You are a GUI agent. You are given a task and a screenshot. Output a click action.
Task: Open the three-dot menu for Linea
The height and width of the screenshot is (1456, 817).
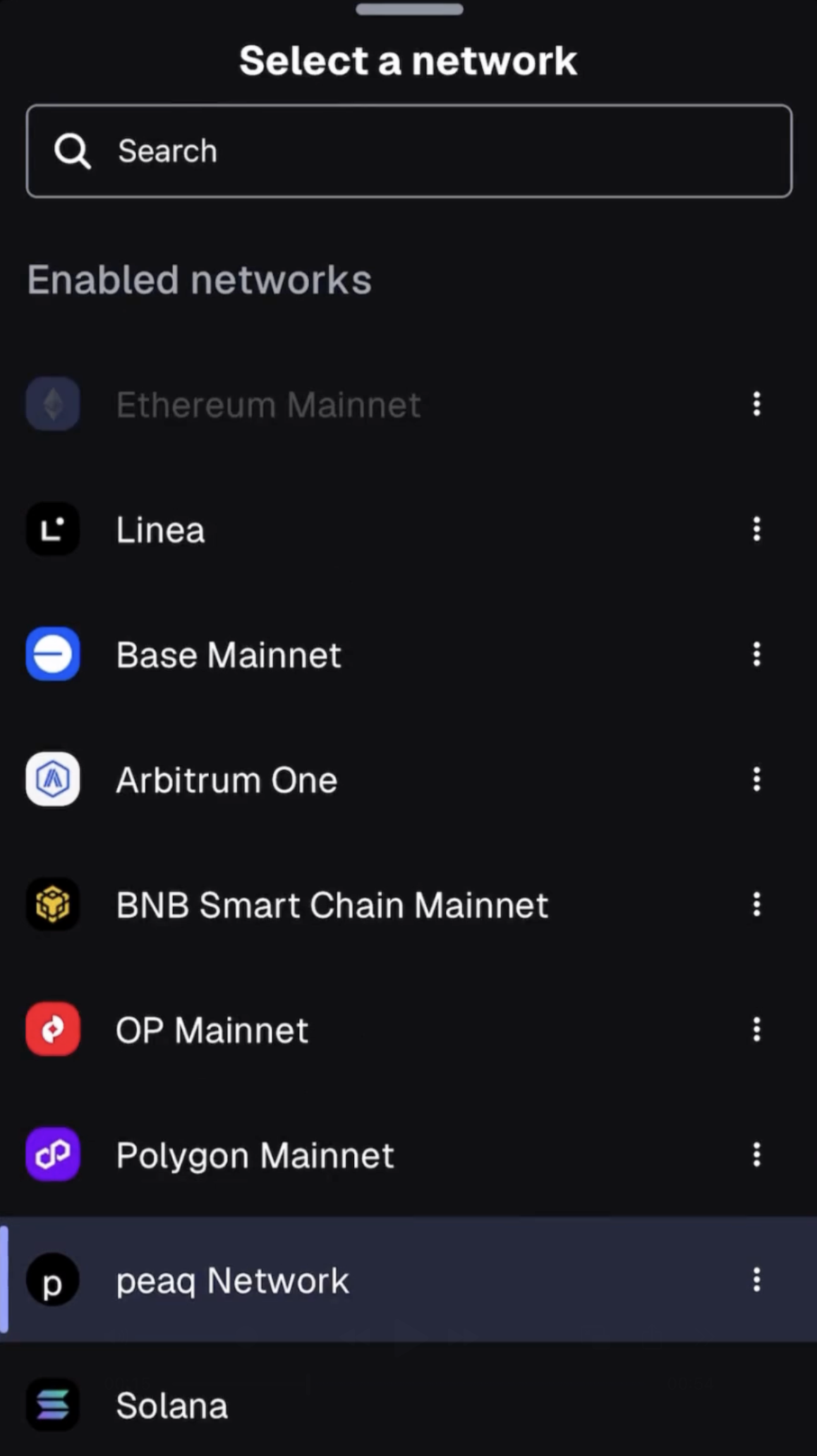tap(756, 529)
